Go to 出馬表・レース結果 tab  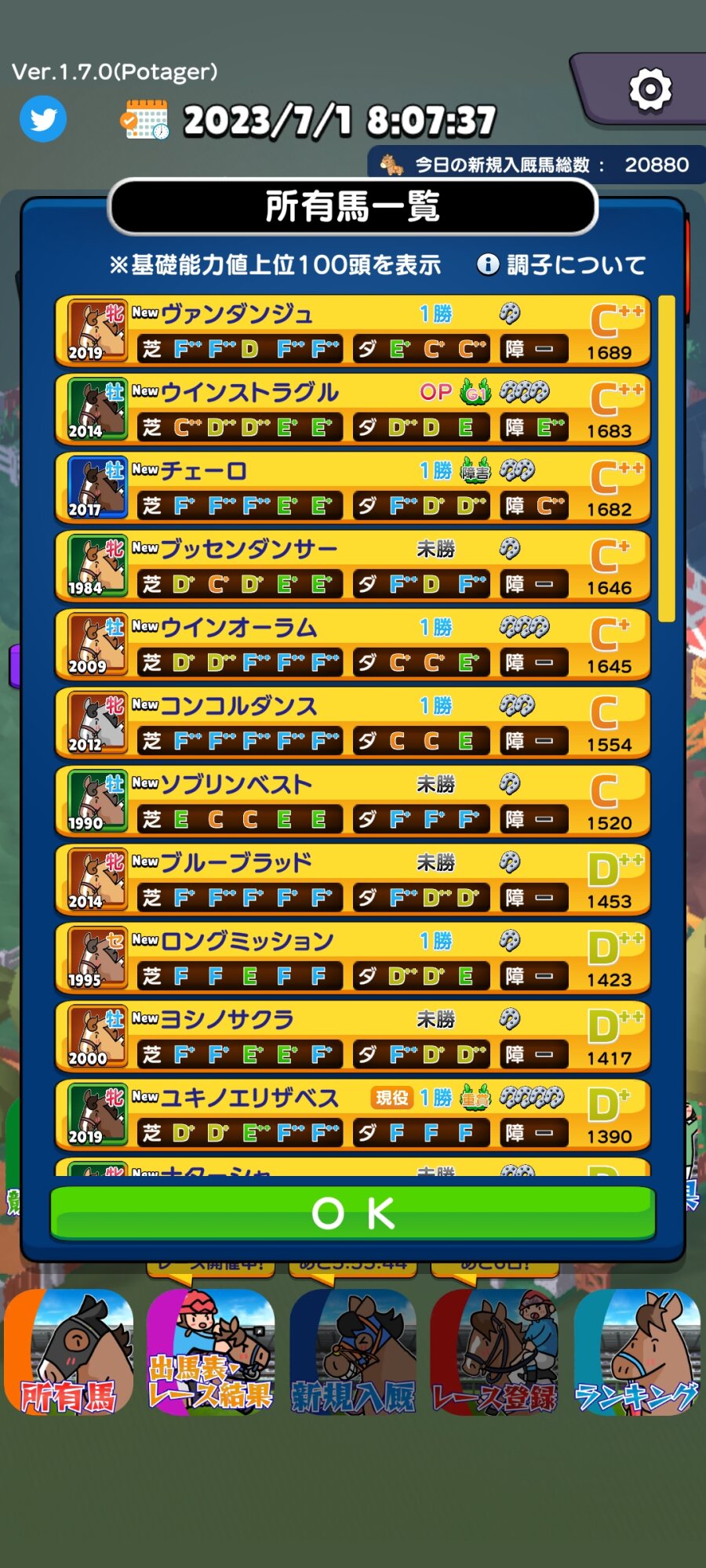pyautogui.click(x=210, y=1352)
